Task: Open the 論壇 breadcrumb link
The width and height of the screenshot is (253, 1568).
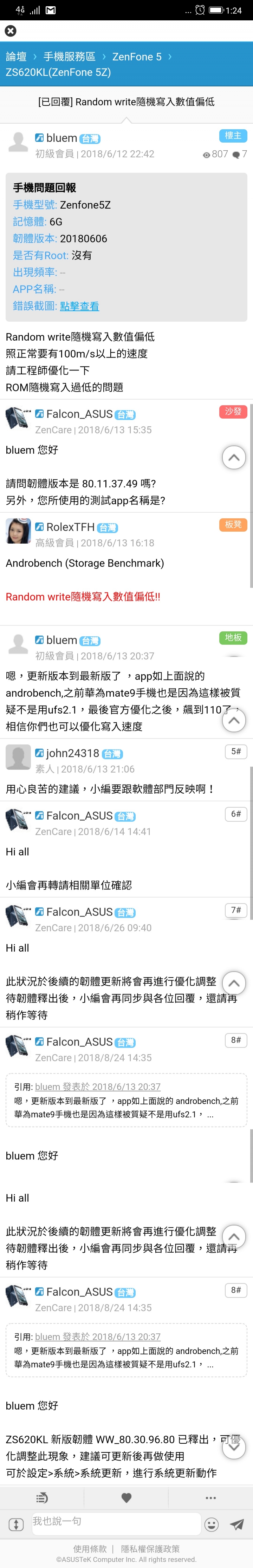Action: (16, 57)
